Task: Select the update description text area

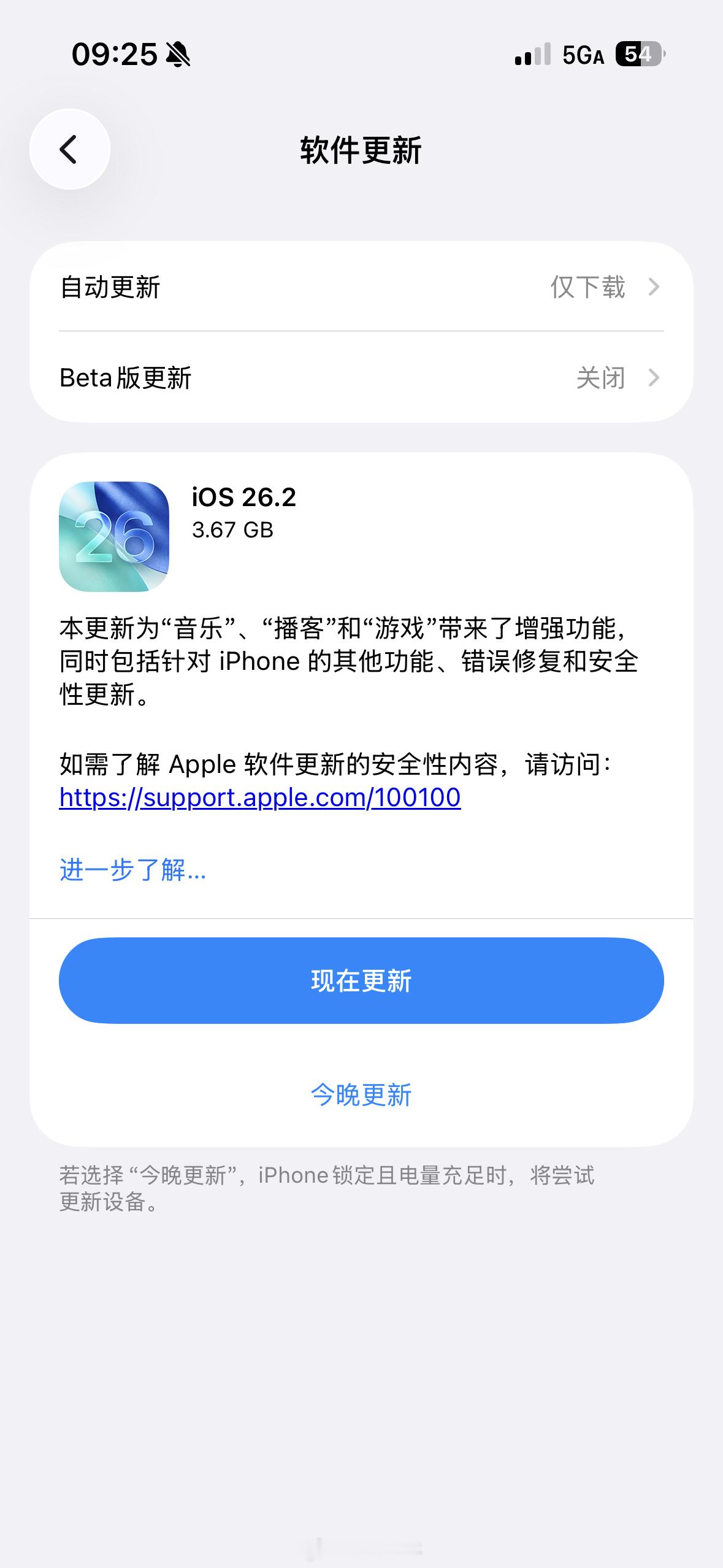Action: point(350,663)
